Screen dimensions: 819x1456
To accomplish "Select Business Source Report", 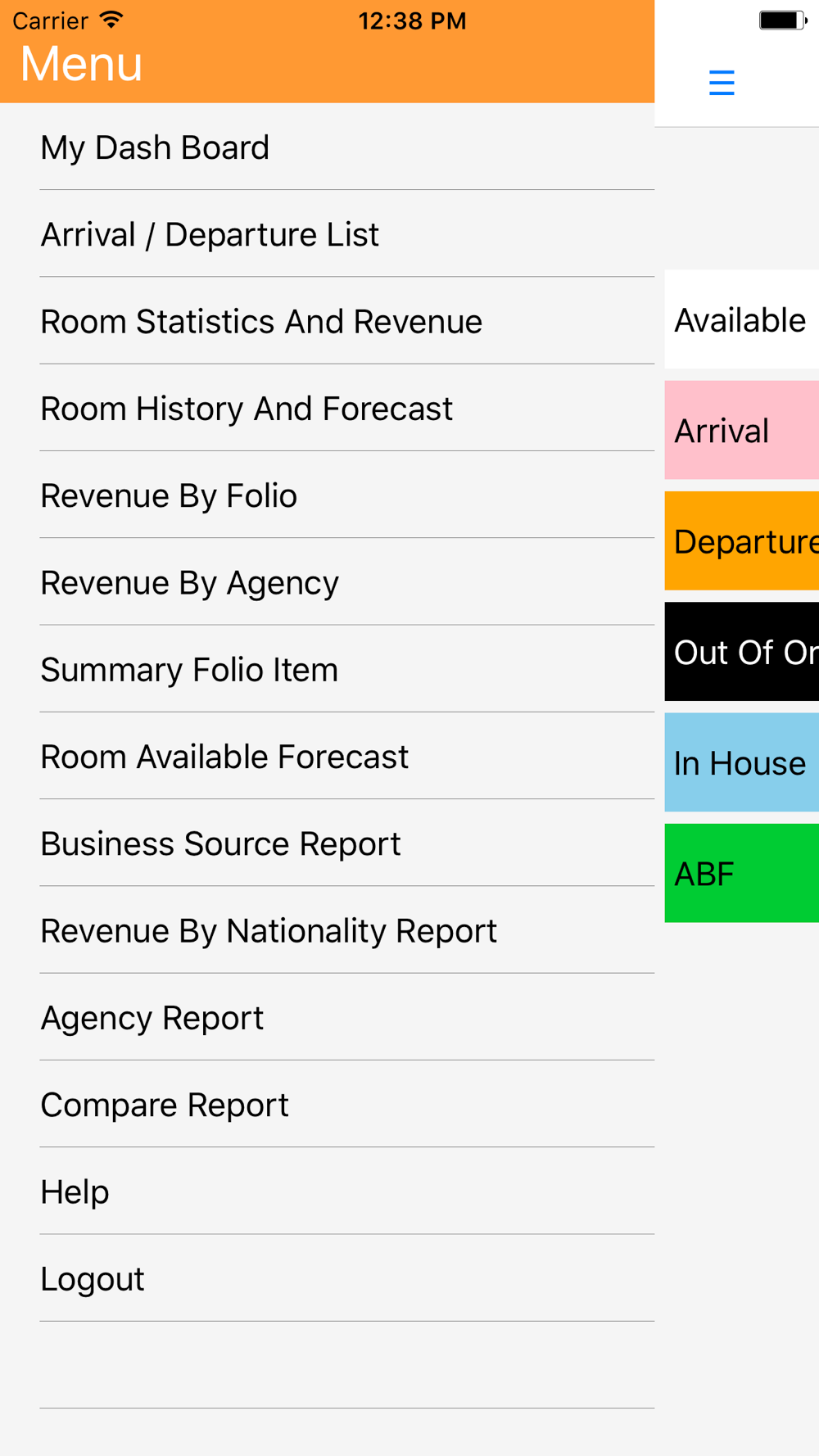I will coord(328,843).
